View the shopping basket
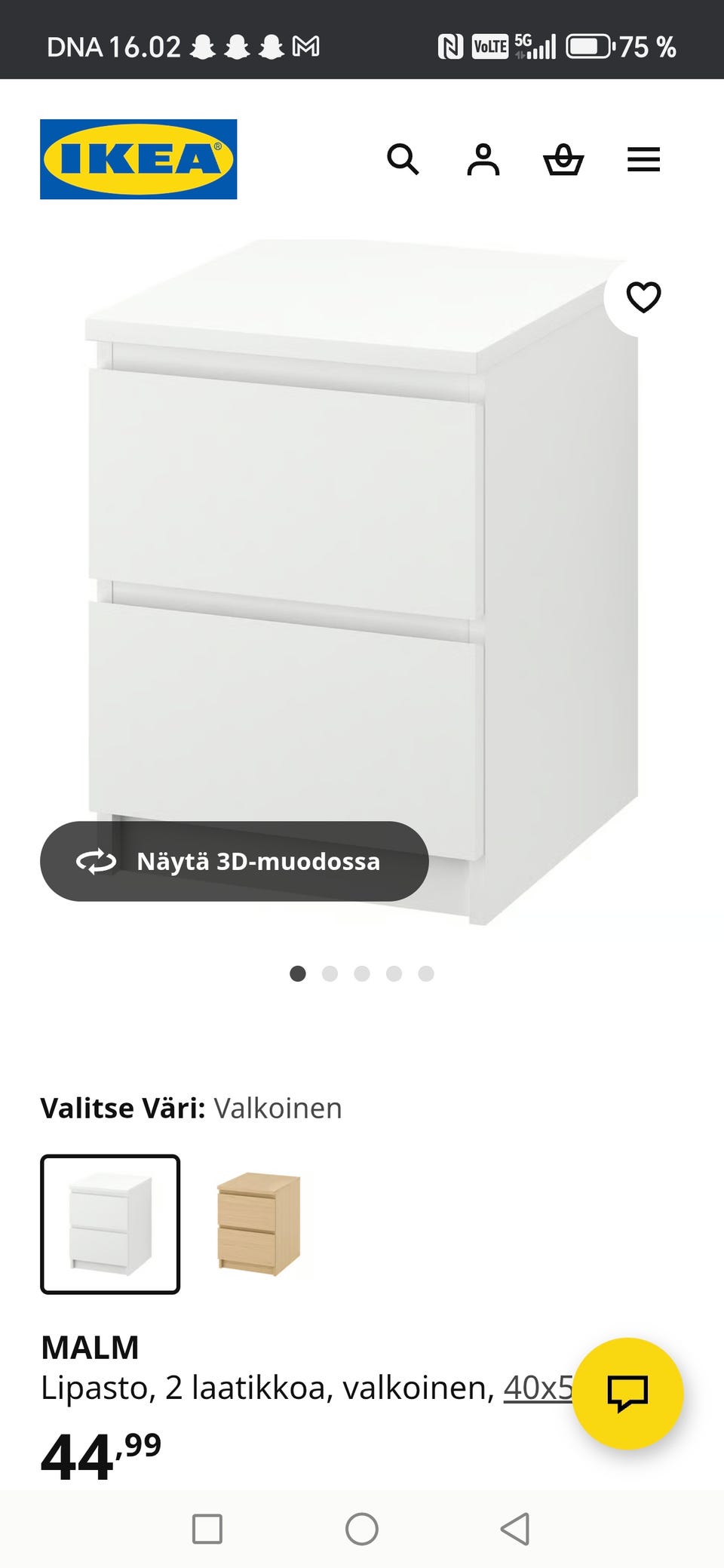 click(565, 160)
